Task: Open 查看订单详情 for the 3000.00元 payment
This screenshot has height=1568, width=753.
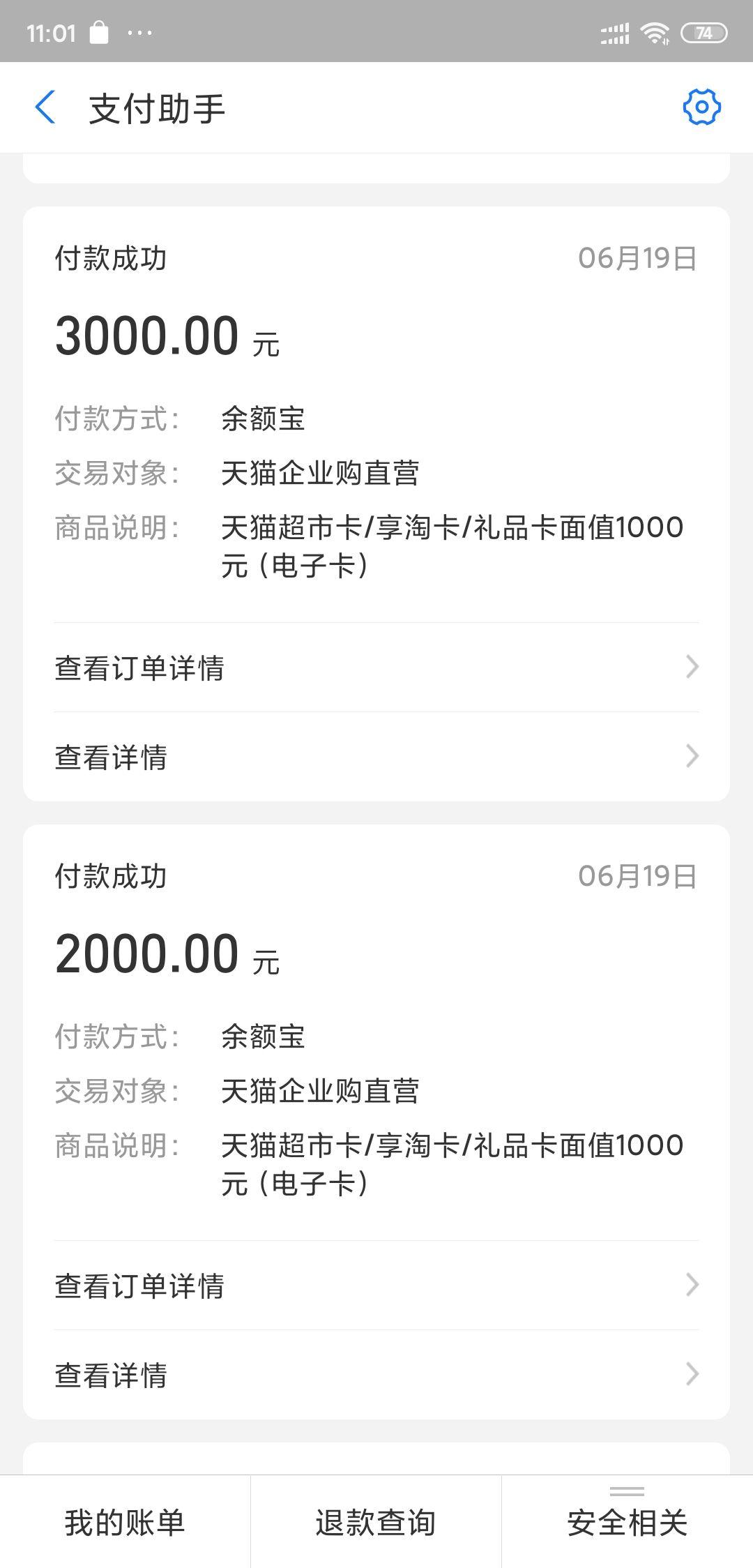Action: coord(376,668)
